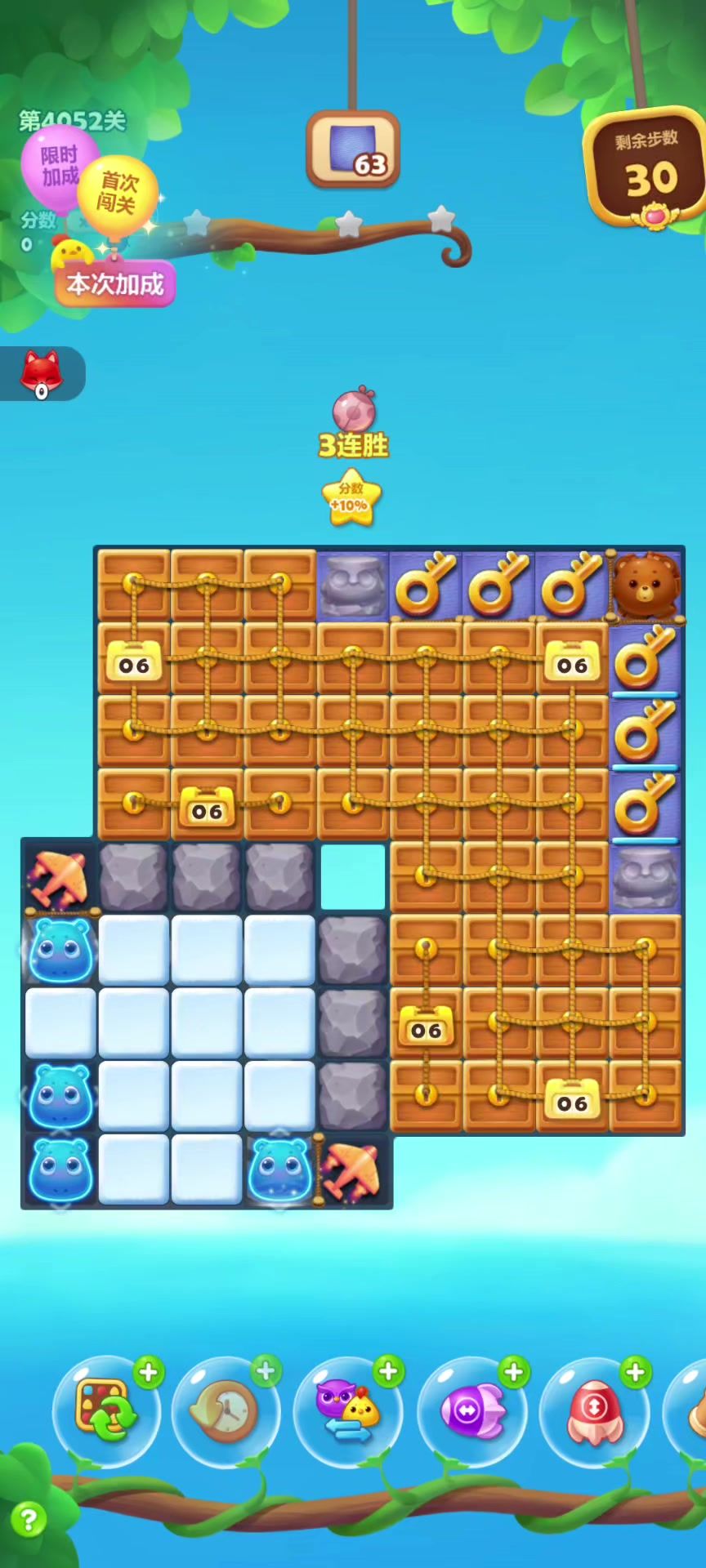Image resolution: width=706 pixels, height=1568 pixels.
Task: Open the red fox side tab
Action: click(41, 374)
